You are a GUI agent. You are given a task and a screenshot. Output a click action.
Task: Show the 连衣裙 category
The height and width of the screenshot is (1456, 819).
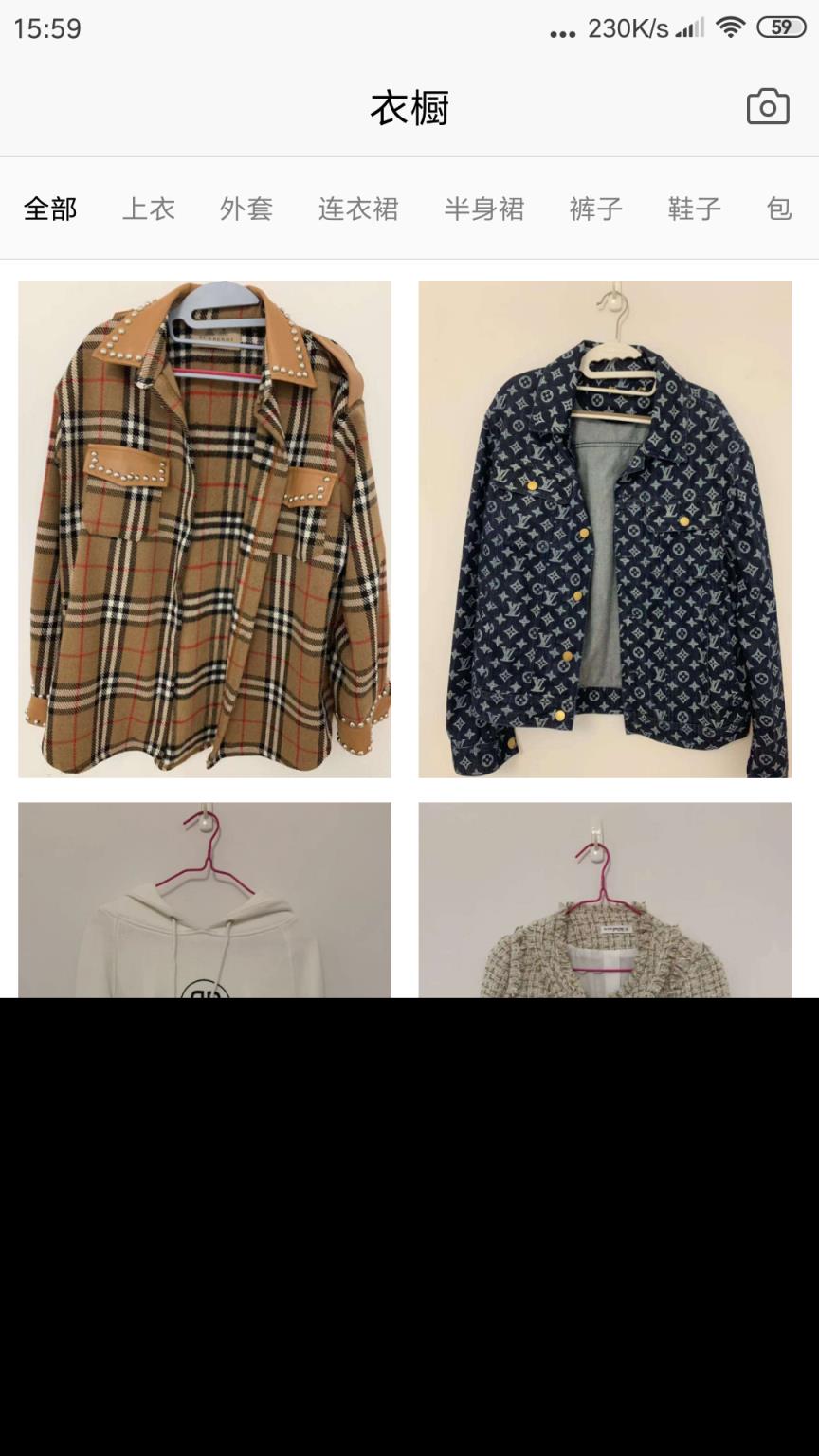click(x=358, y=209)
